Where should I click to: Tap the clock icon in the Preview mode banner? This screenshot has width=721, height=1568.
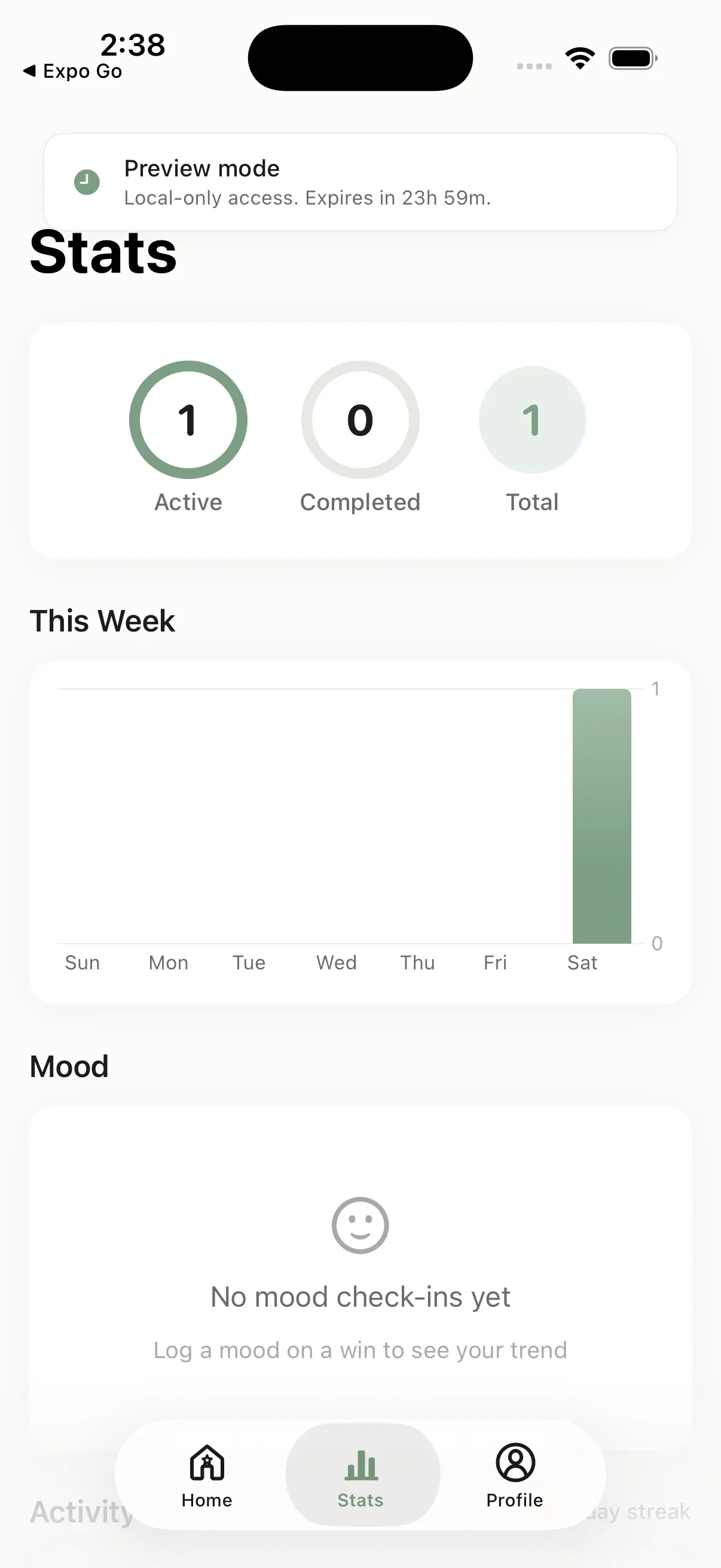[85, 181]
